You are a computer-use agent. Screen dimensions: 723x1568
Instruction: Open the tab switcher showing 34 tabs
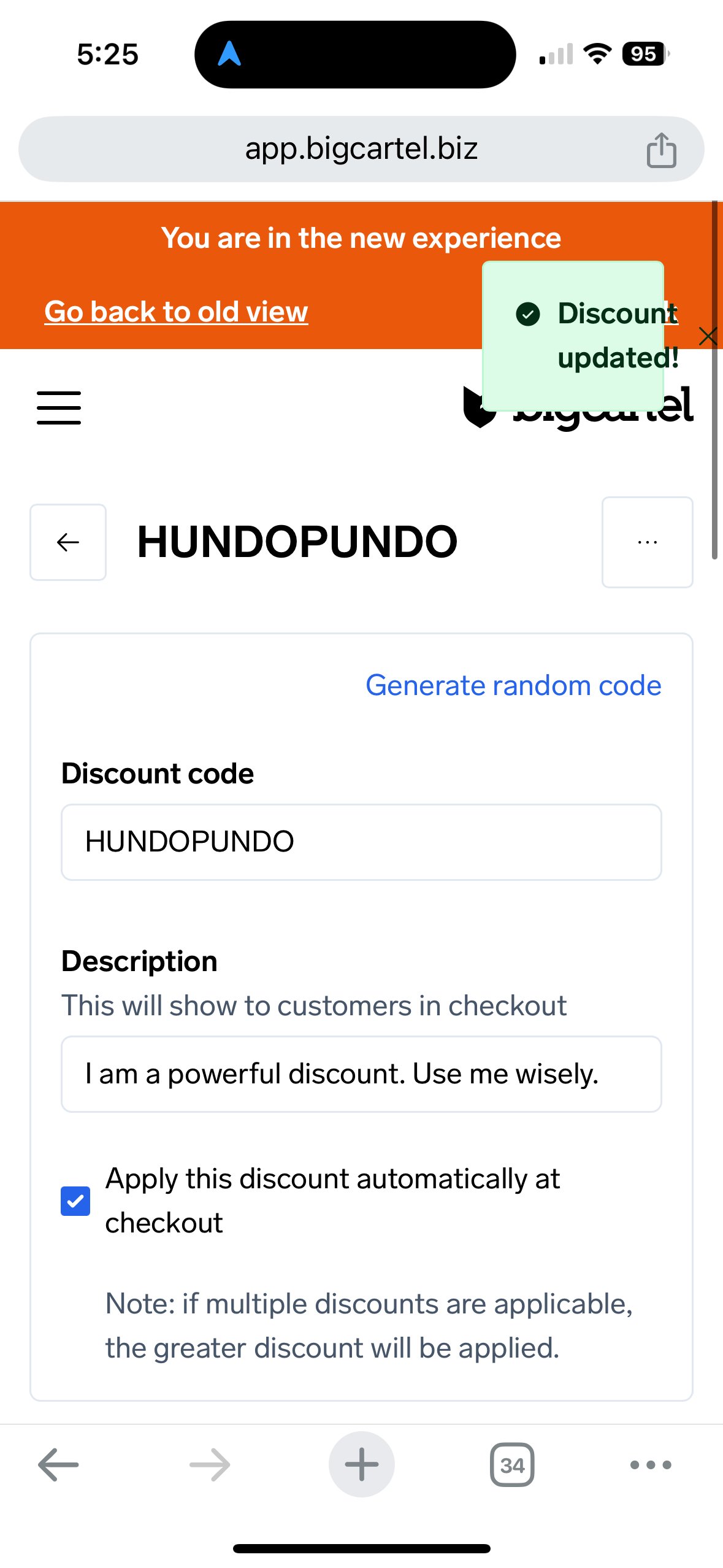click(x=512, y=1464)
